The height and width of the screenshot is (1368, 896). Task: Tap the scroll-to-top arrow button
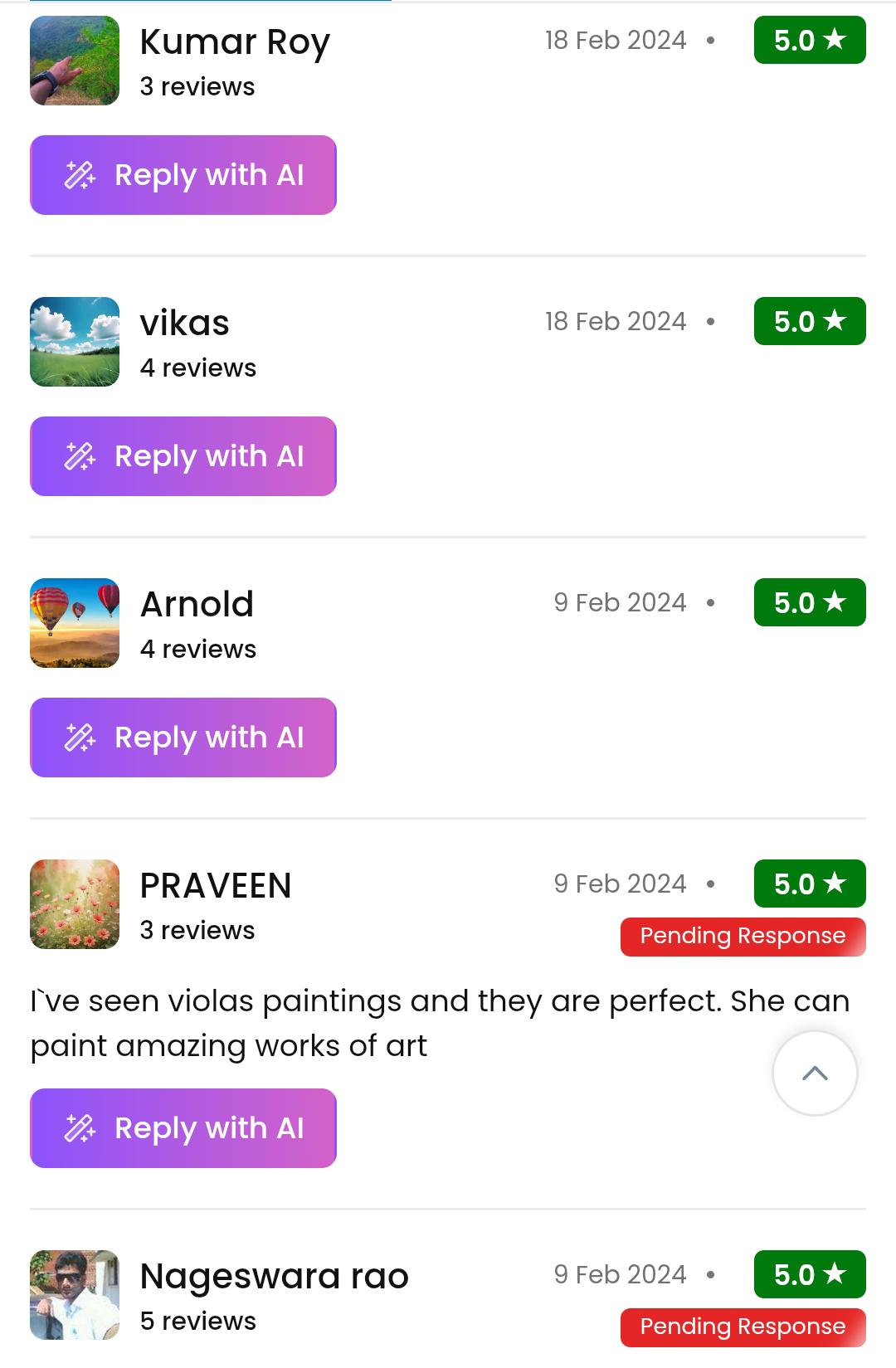tap(815, 1073)
